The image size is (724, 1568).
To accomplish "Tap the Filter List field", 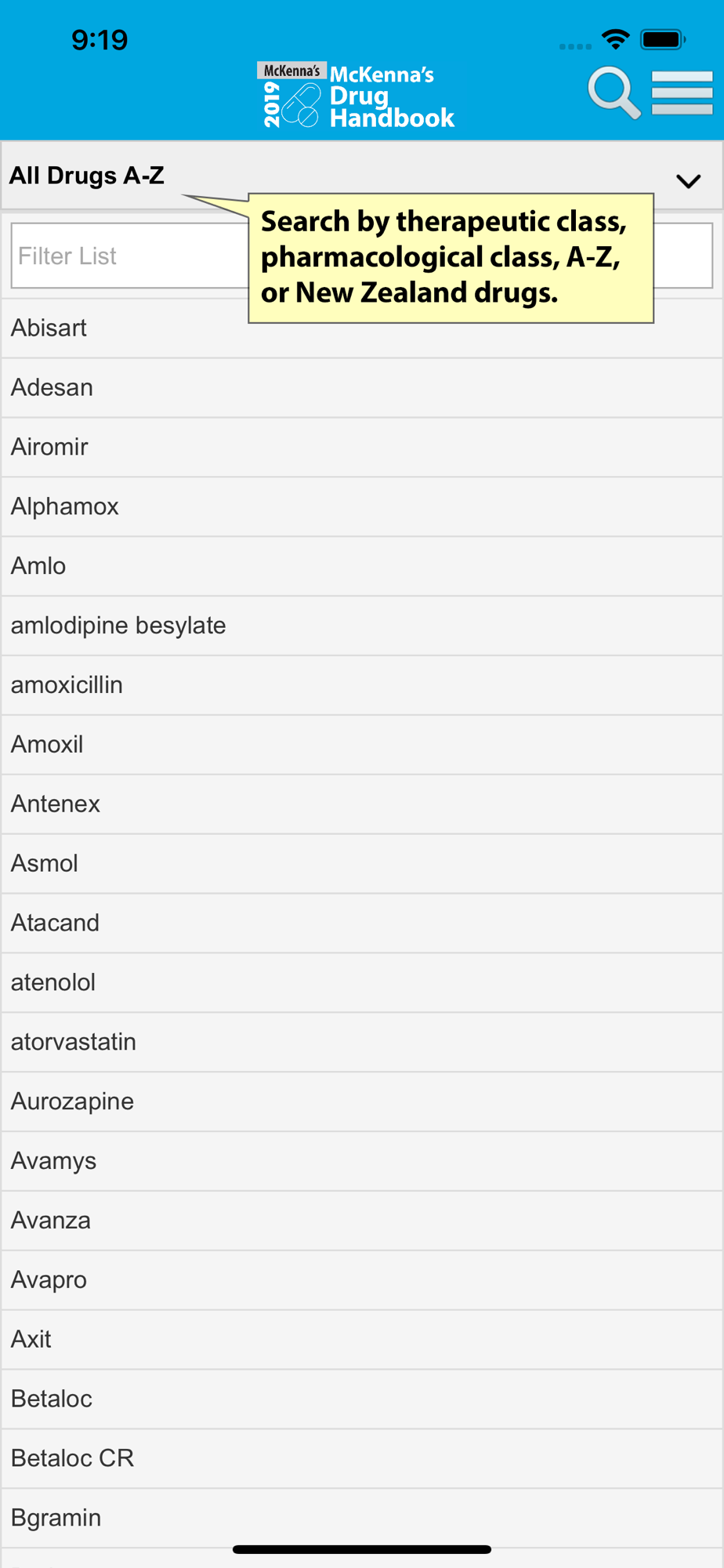I will [x=362, y=256].
